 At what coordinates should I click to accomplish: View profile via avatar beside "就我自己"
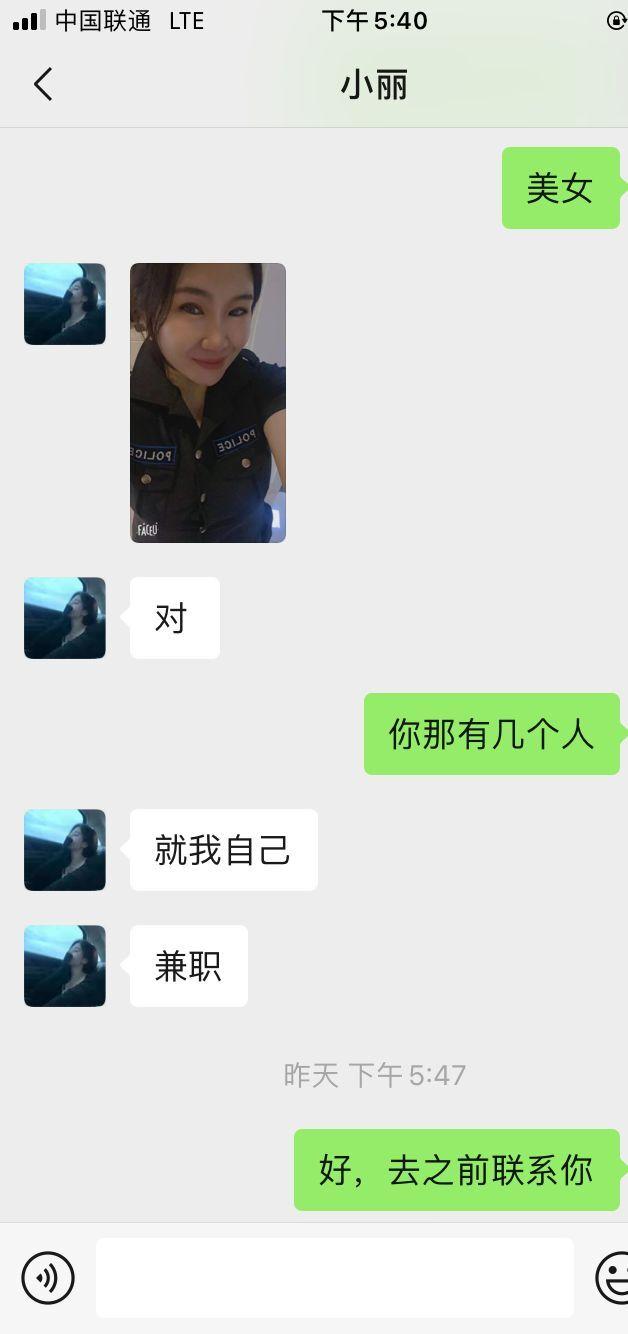65,850
